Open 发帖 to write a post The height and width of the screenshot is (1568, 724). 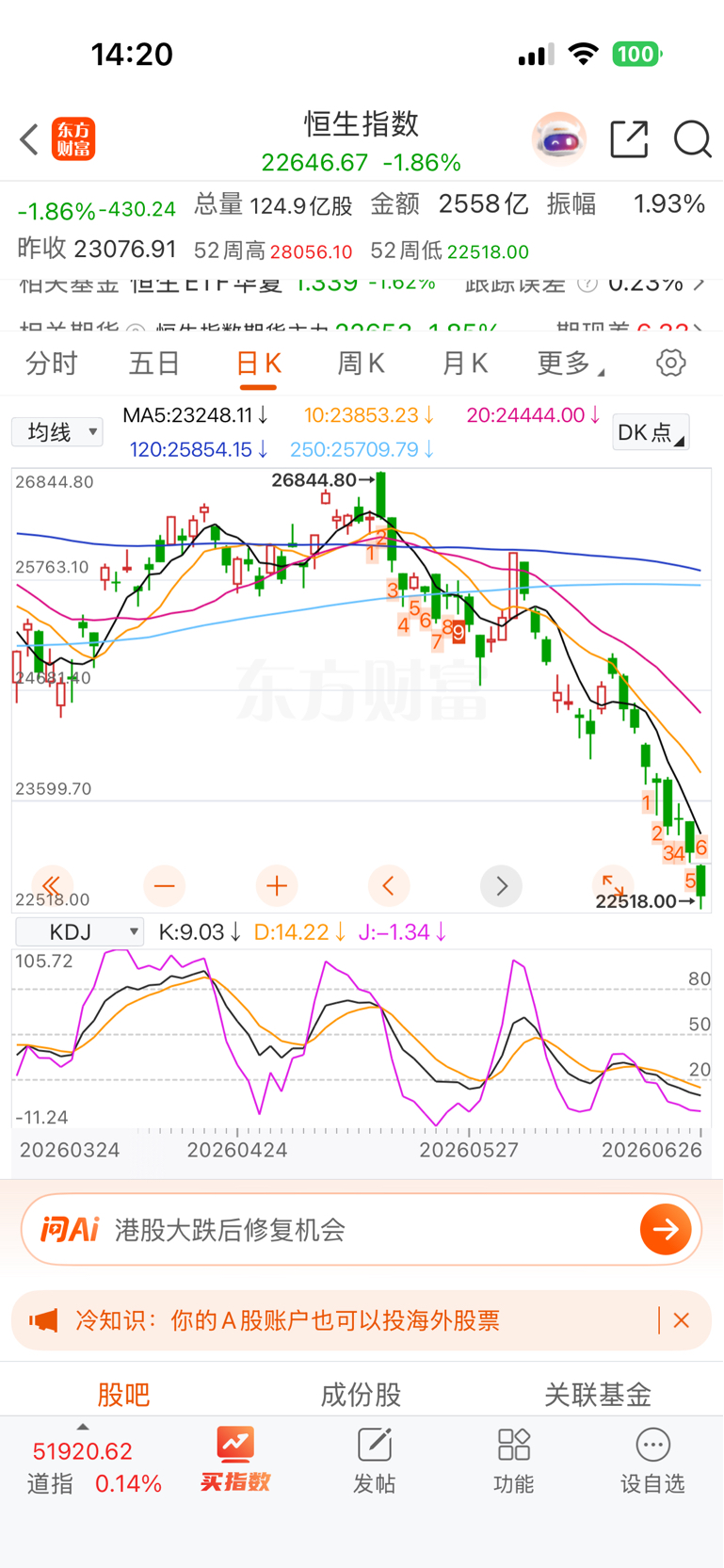374,1462
